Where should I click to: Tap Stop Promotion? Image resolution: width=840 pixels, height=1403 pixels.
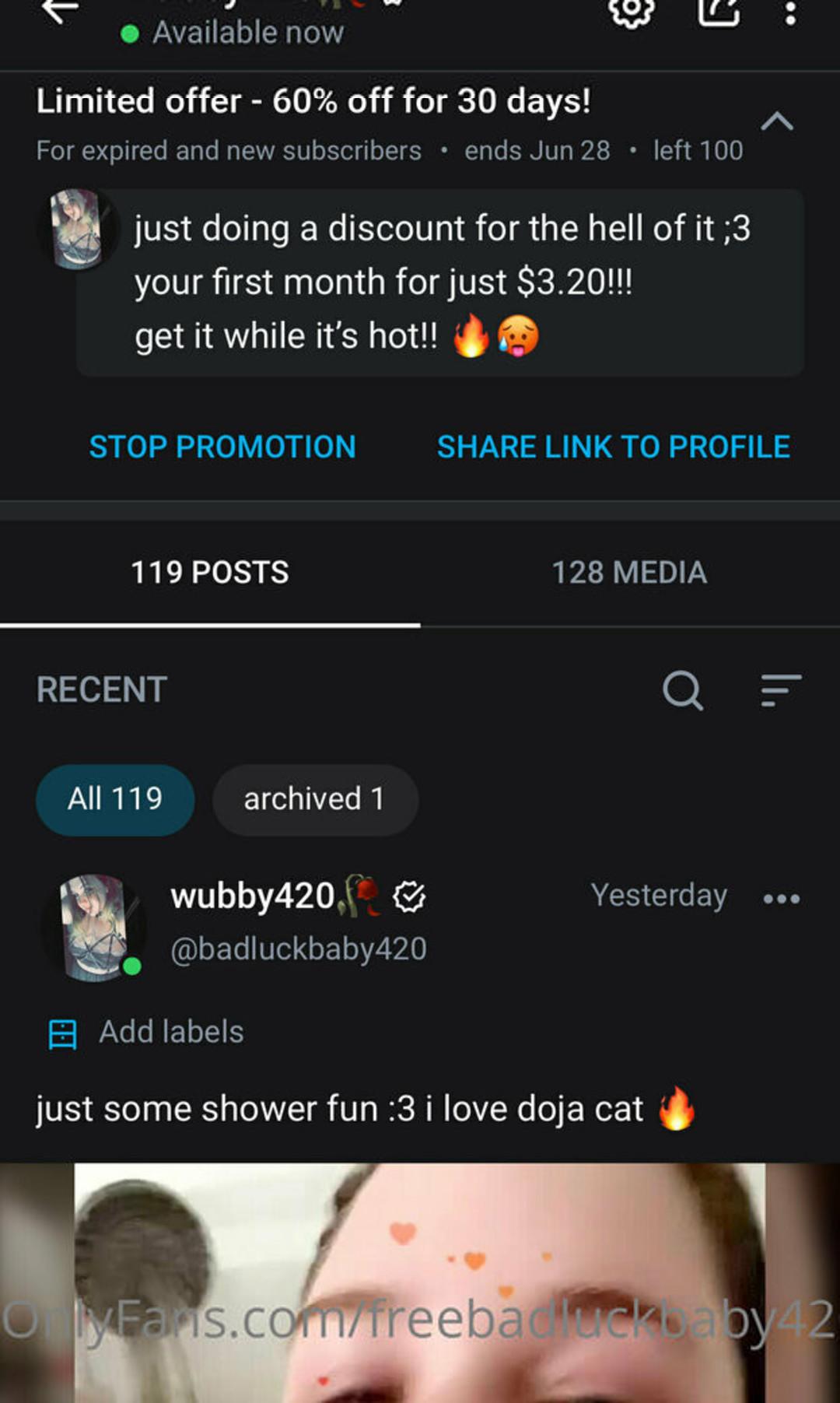click(222, 447)
